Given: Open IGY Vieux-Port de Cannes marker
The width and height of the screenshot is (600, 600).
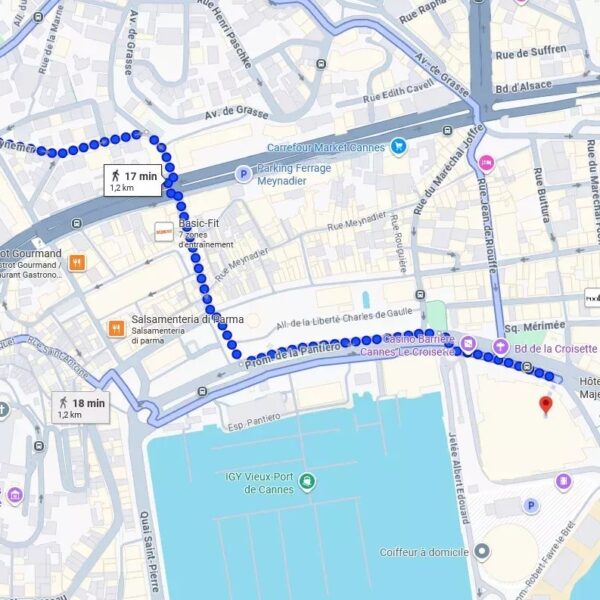Looking at the screenshot, I should point(306,482).
